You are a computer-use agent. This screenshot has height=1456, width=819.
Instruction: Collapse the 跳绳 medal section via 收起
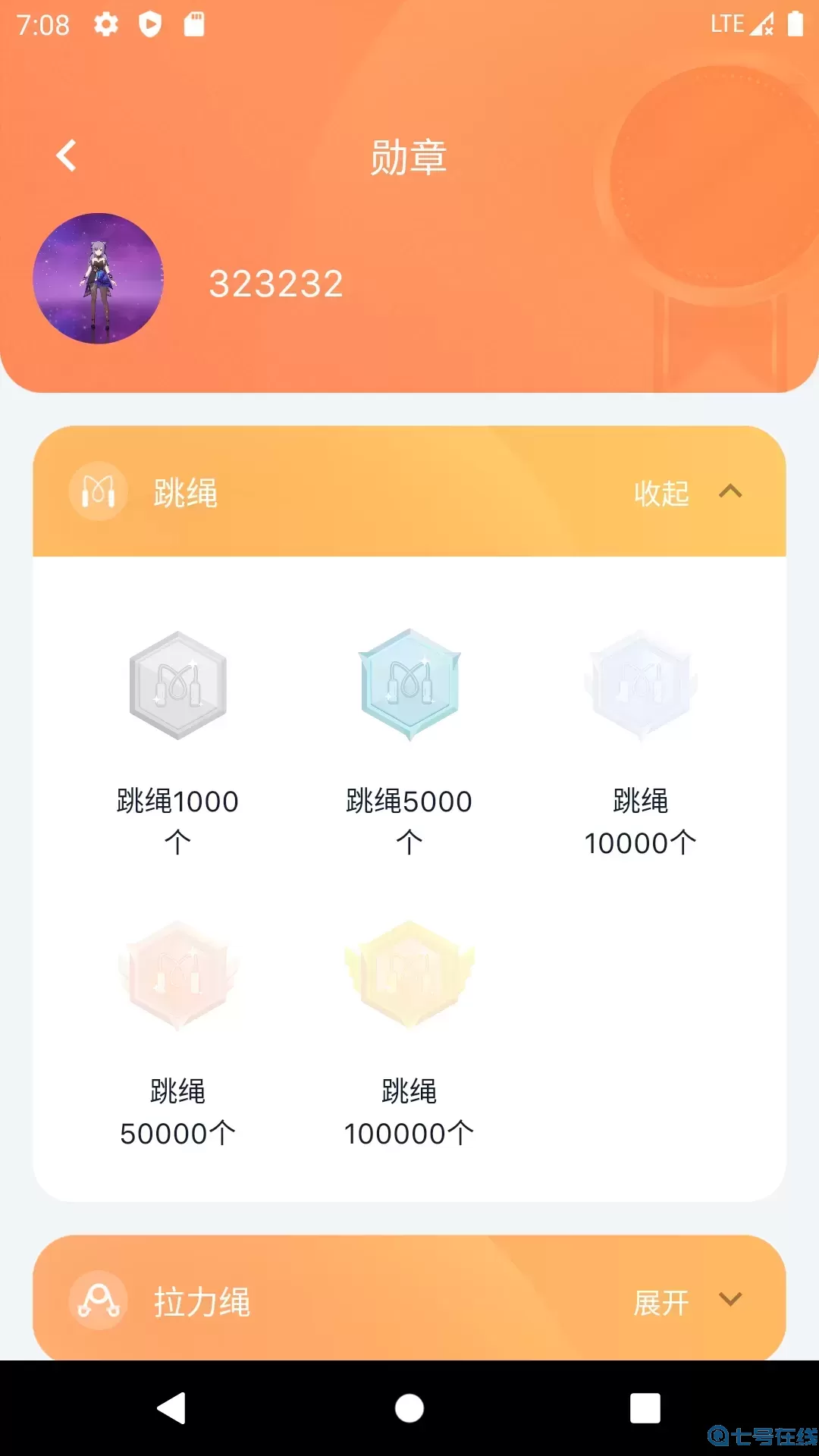pyautogui.click(x=660, y=494)
